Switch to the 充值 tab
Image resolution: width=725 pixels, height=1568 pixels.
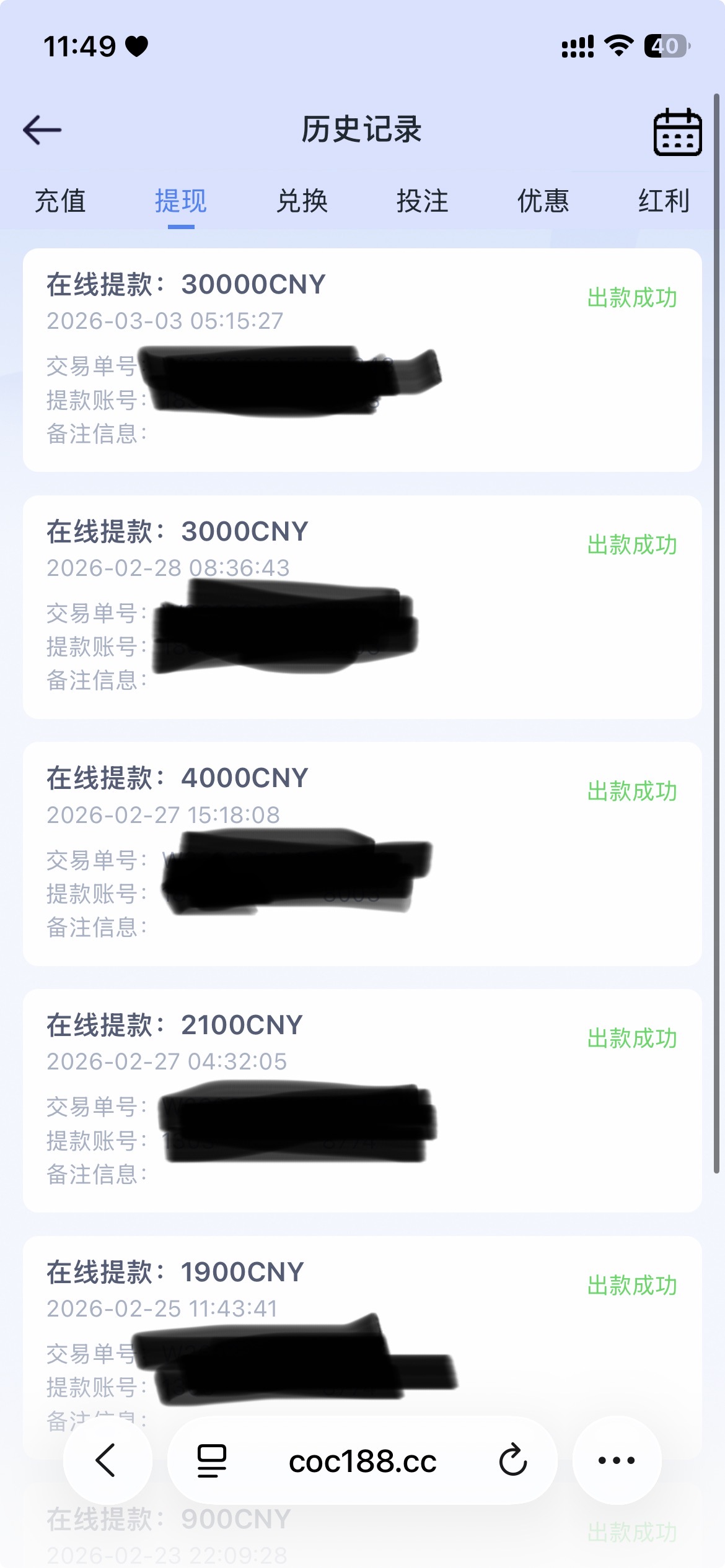coord(60,201)
